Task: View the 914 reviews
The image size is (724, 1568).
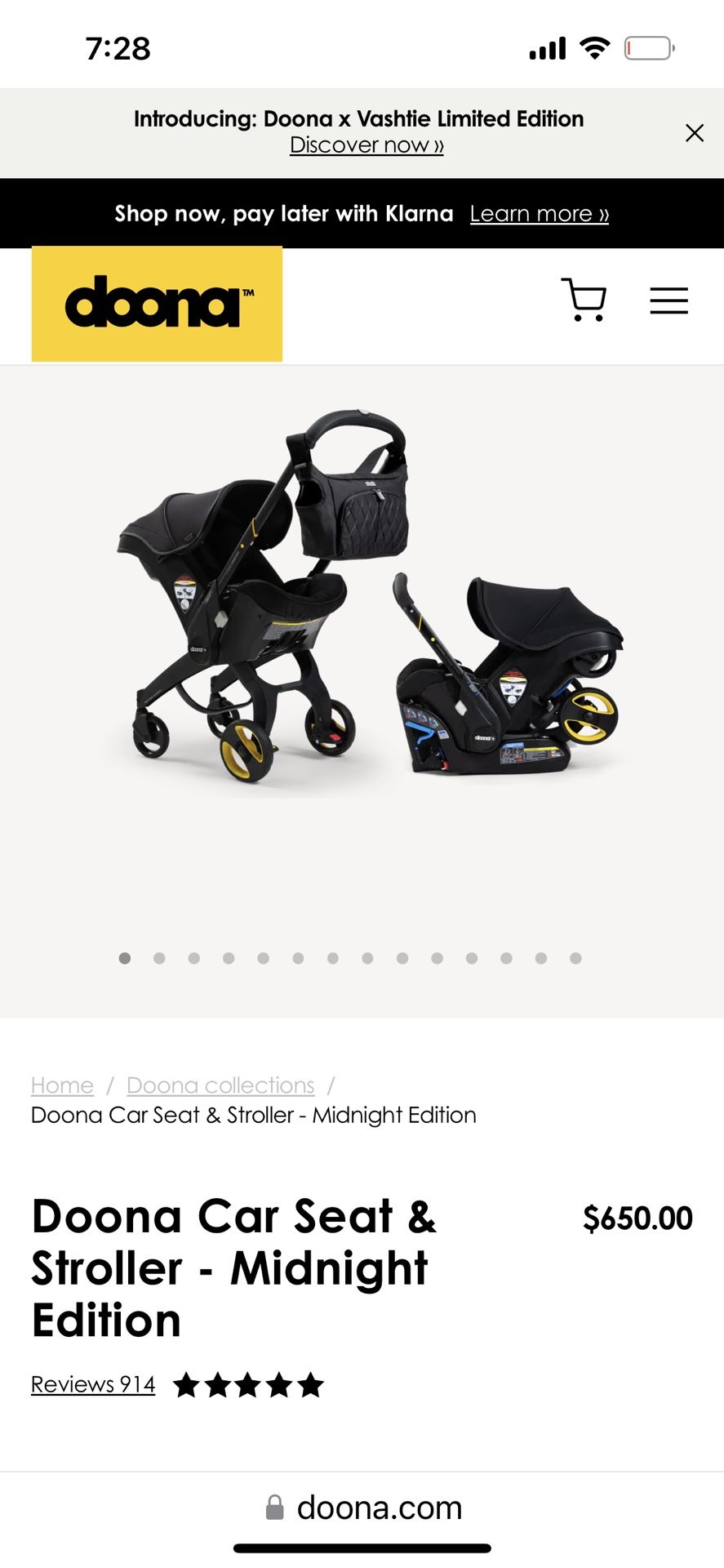Action: tap(93, 1384)
